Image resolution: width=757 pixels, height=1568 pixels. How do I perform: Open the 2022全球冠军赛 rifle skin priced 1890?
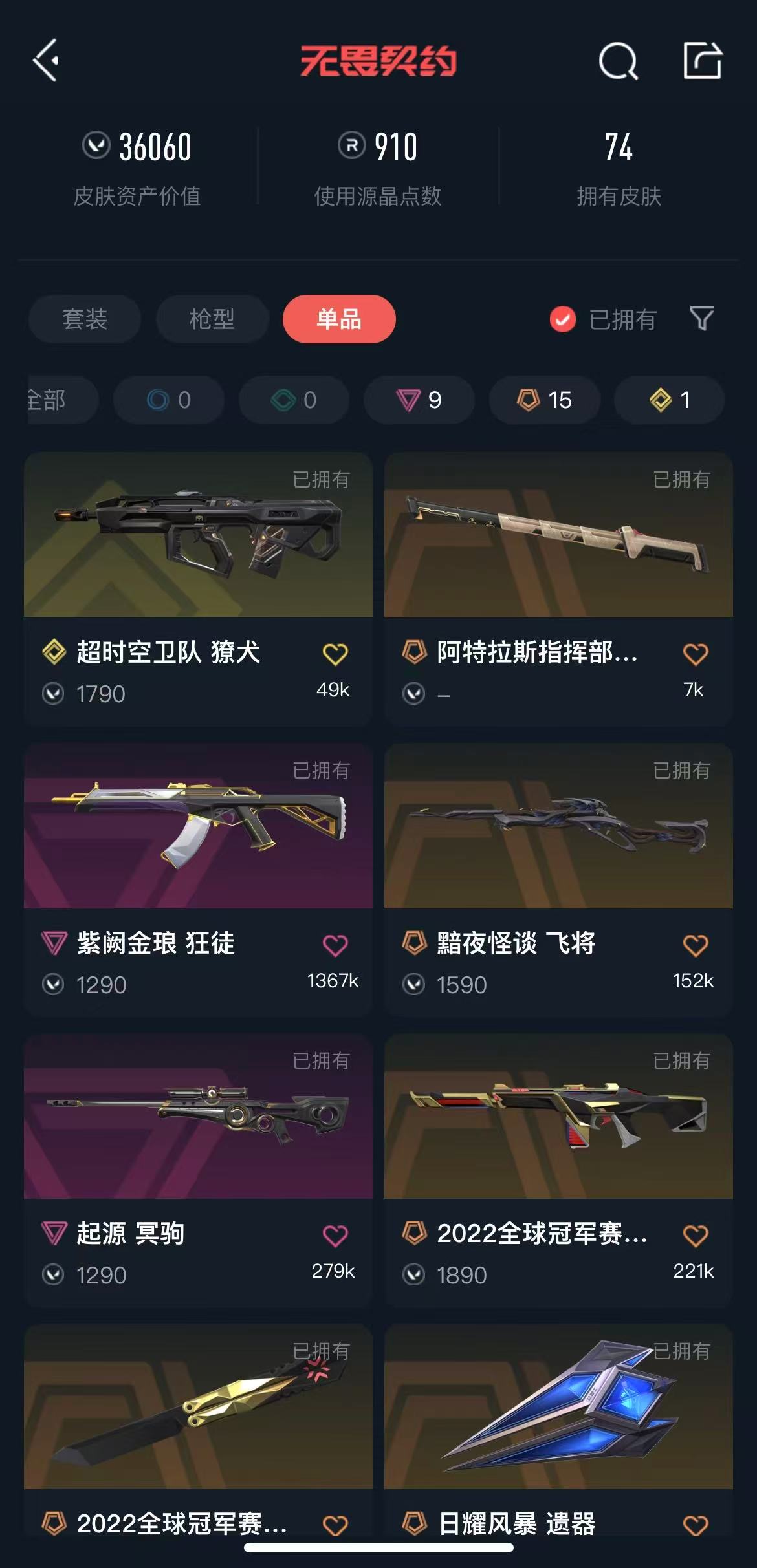pyautogui.click(x=558, y=1117)
